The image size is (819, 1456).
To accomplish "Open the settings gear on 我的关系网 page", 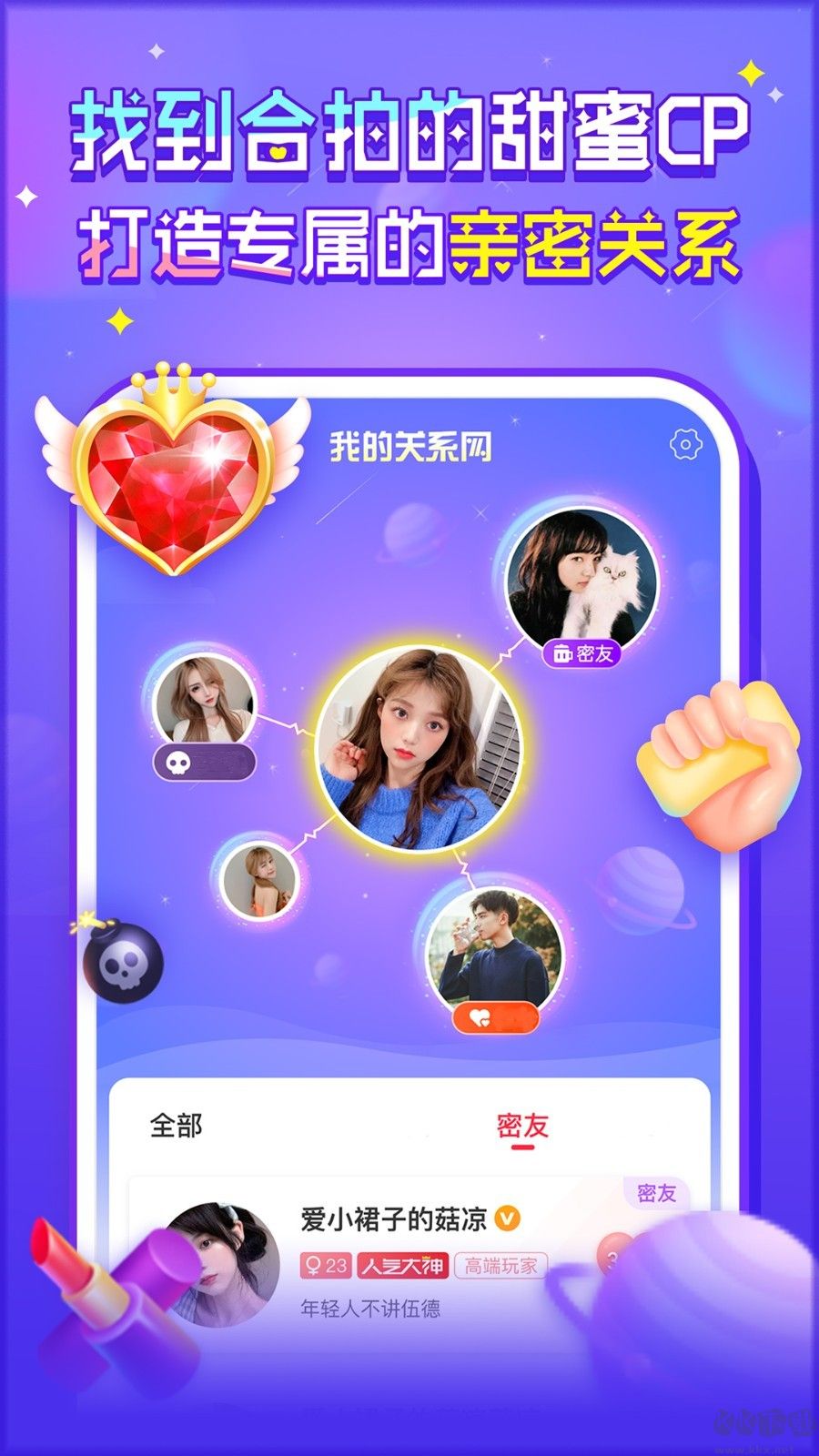I will click(684, 443).
